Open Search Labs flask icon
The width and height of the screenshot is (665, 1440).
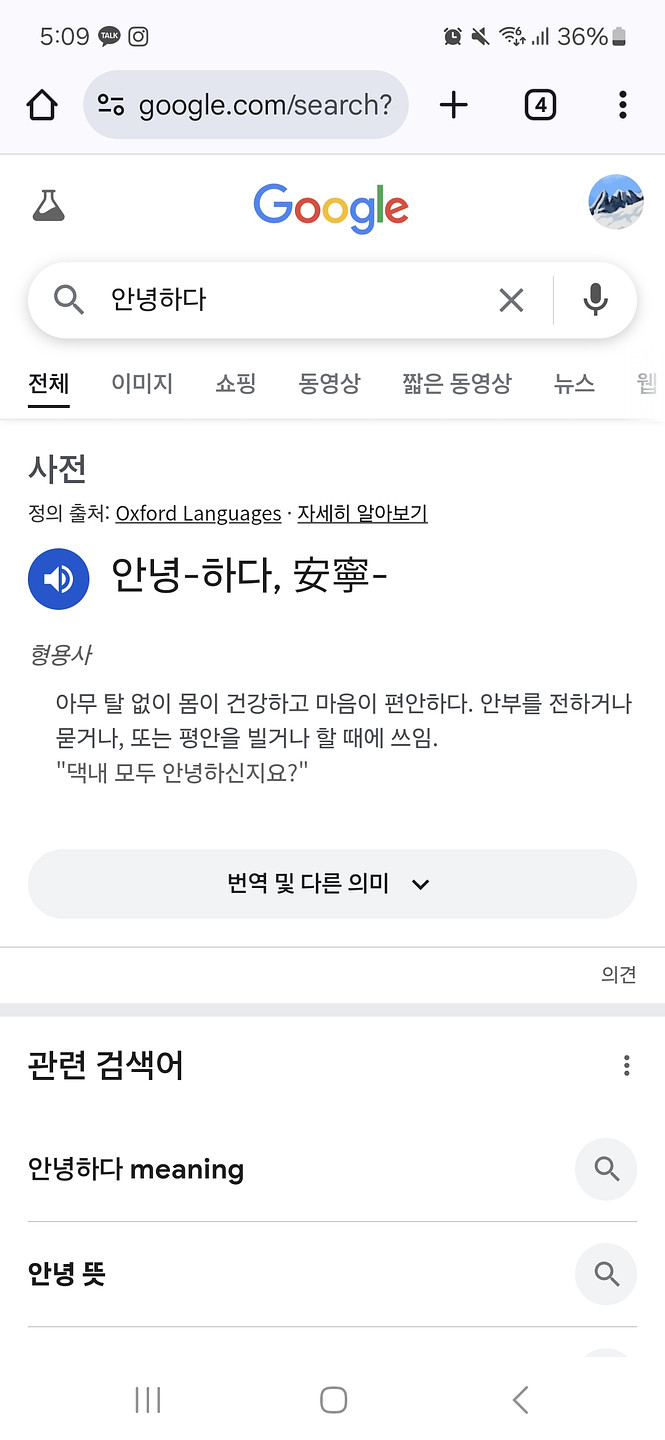pos(48,206)
